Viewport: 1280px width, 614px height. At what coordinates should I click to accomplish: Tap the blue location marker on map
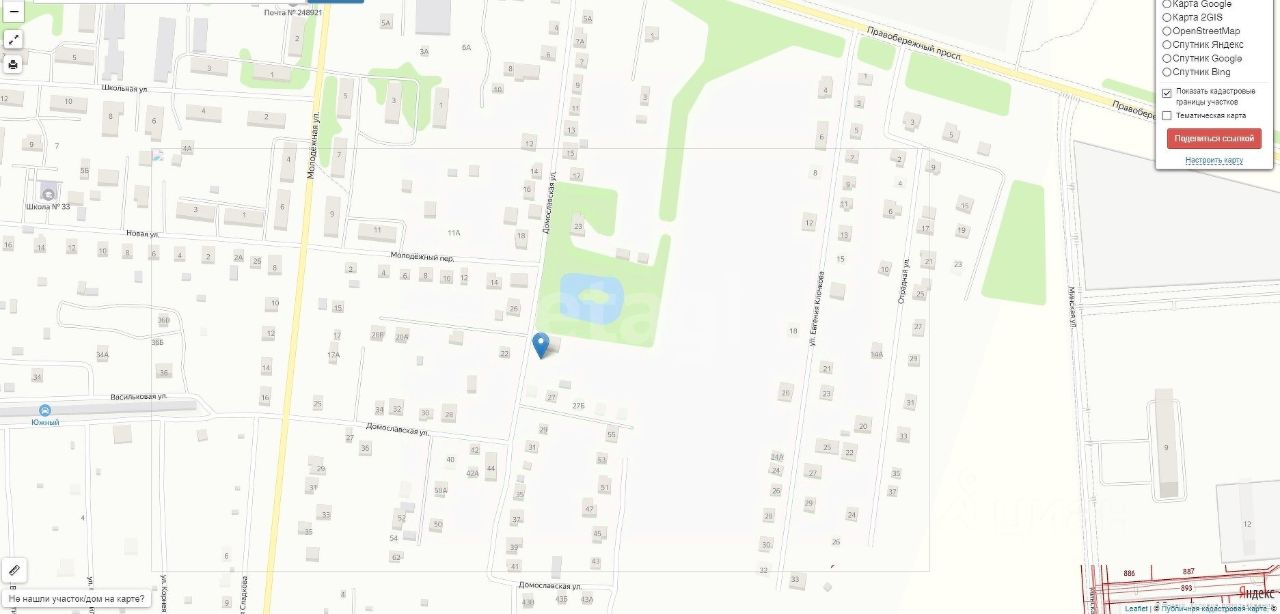click(x=541, y=345)
